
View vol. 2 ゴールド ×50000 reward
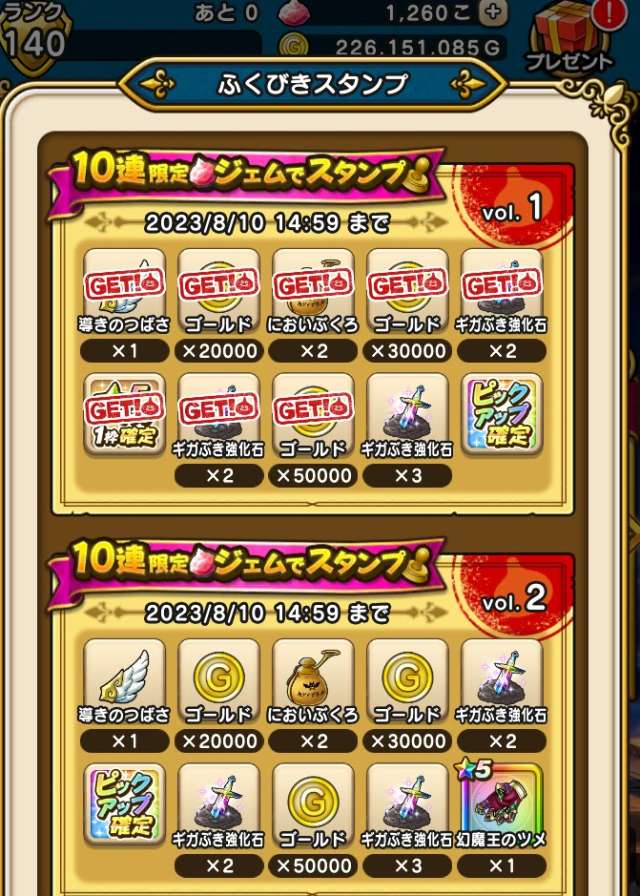point(313,803)
